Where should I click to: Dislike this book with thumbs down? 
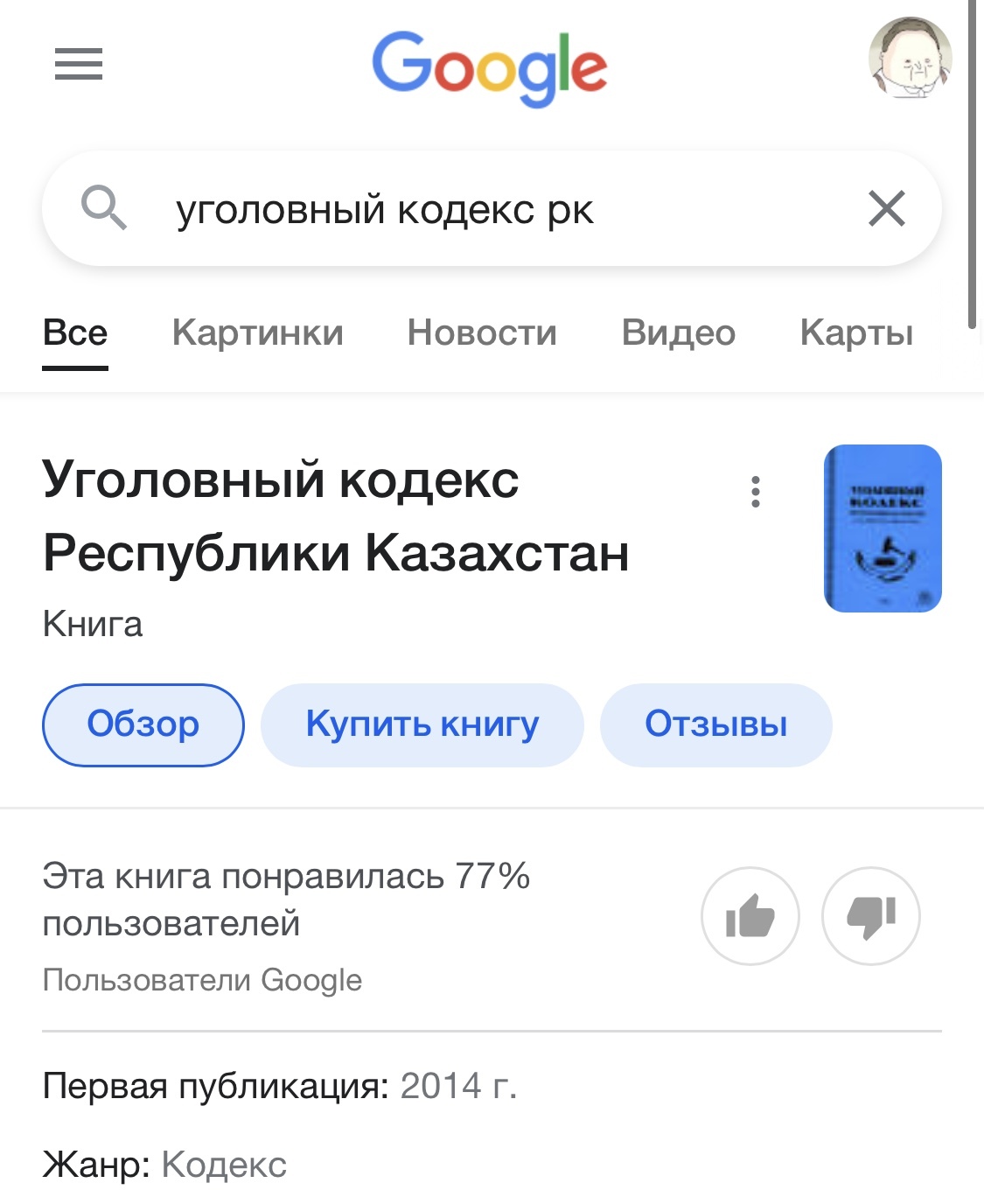(x=871, y=916)
